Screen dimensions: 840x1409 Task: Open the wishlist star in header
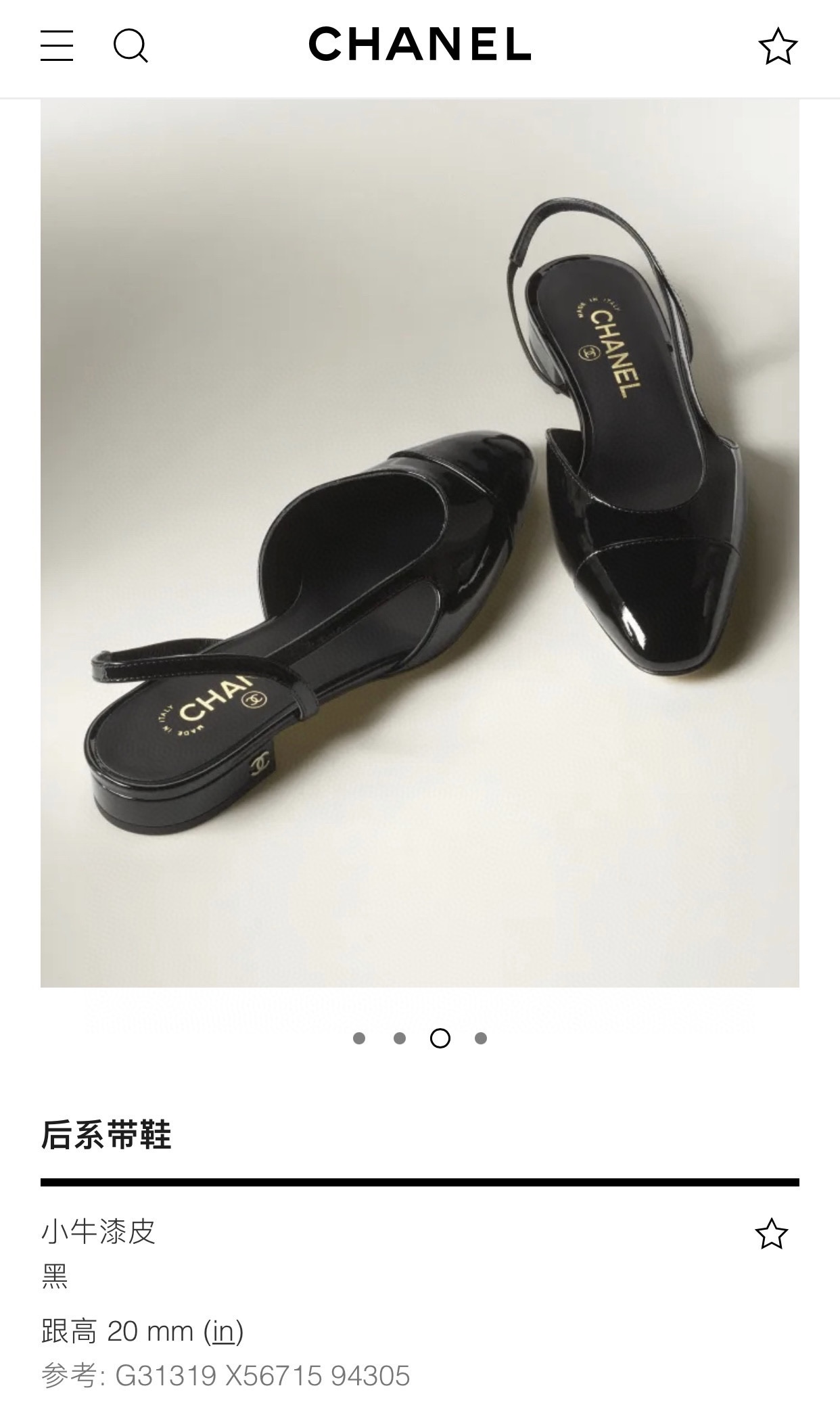click(x=778, y=47)
